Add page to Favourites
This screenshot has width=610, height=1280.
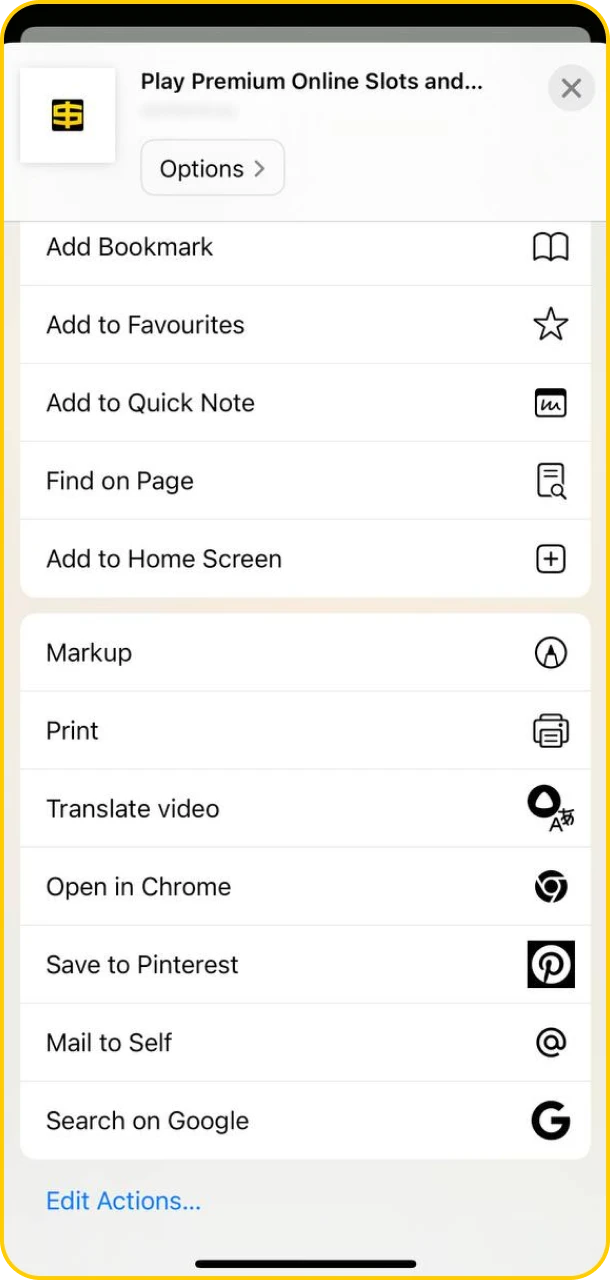pos(305,325)
